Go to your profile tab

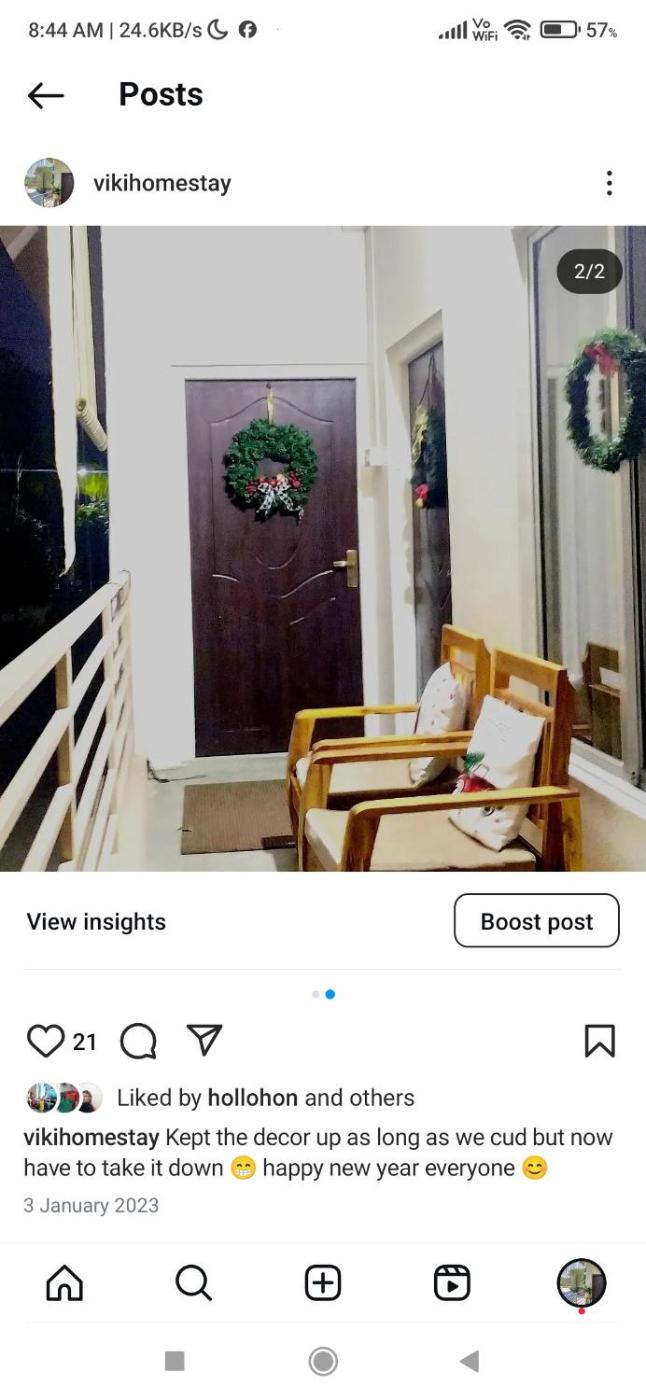coord(581,1283)
